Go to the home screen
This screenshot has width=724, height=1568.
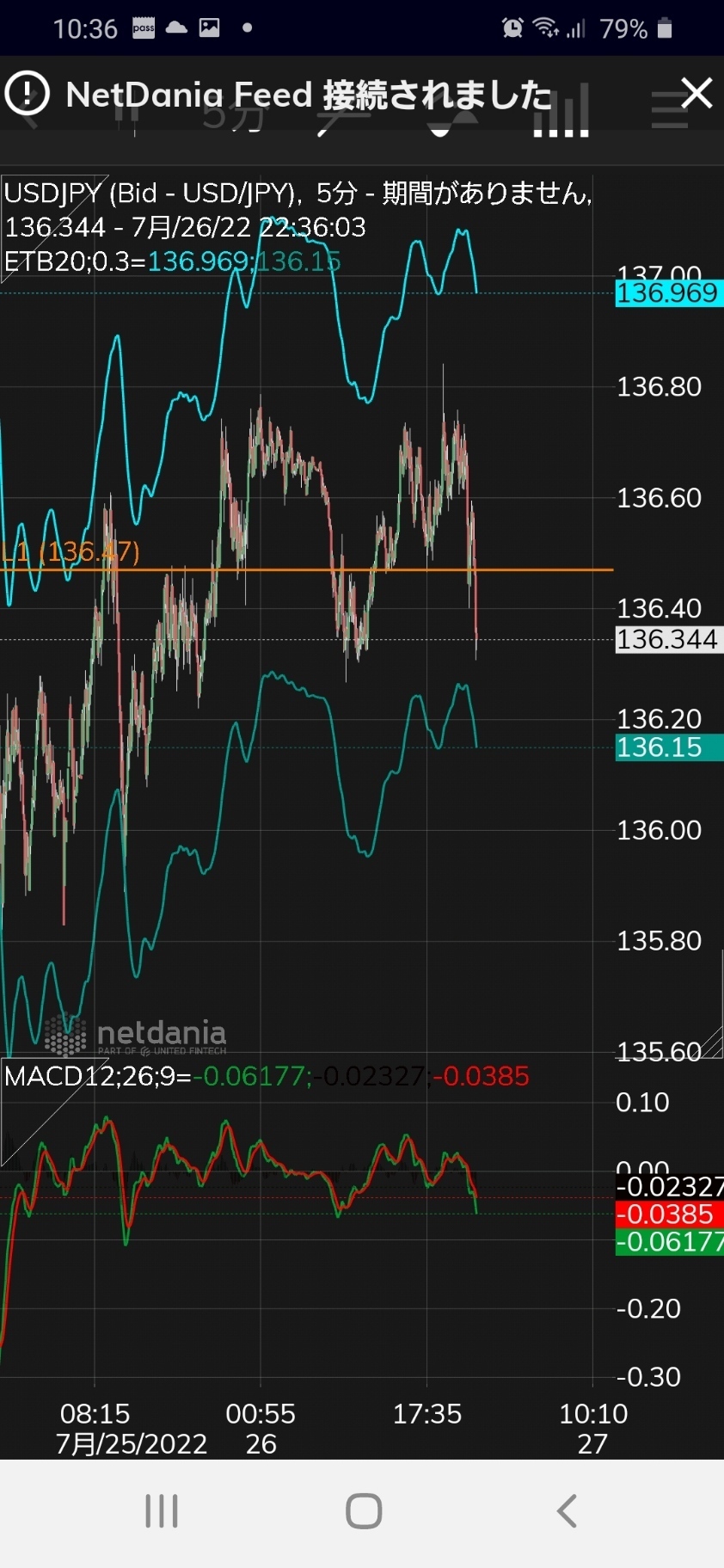[364, 1511]
